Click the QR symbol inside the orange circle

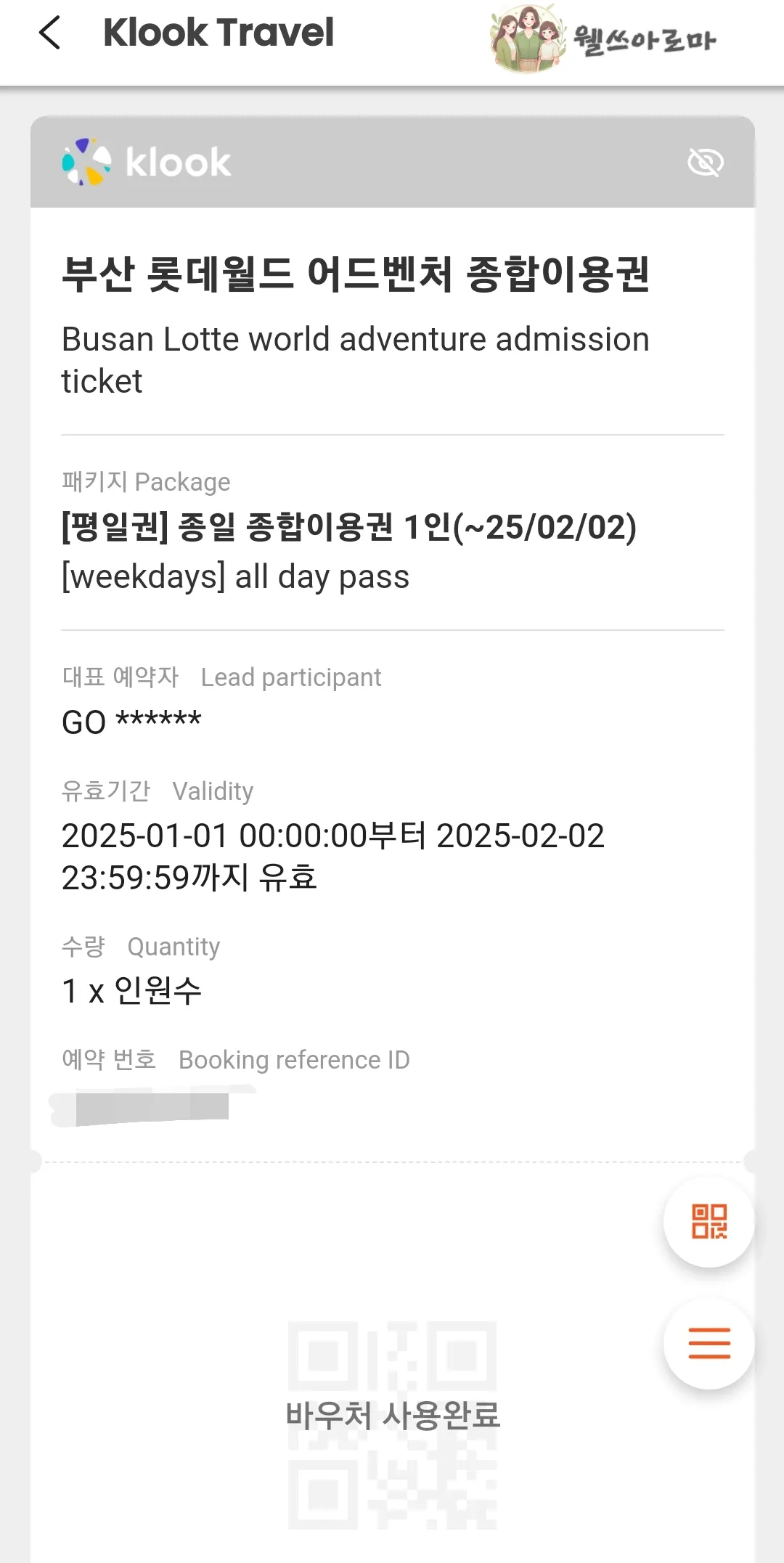(x=708, y=1222)
